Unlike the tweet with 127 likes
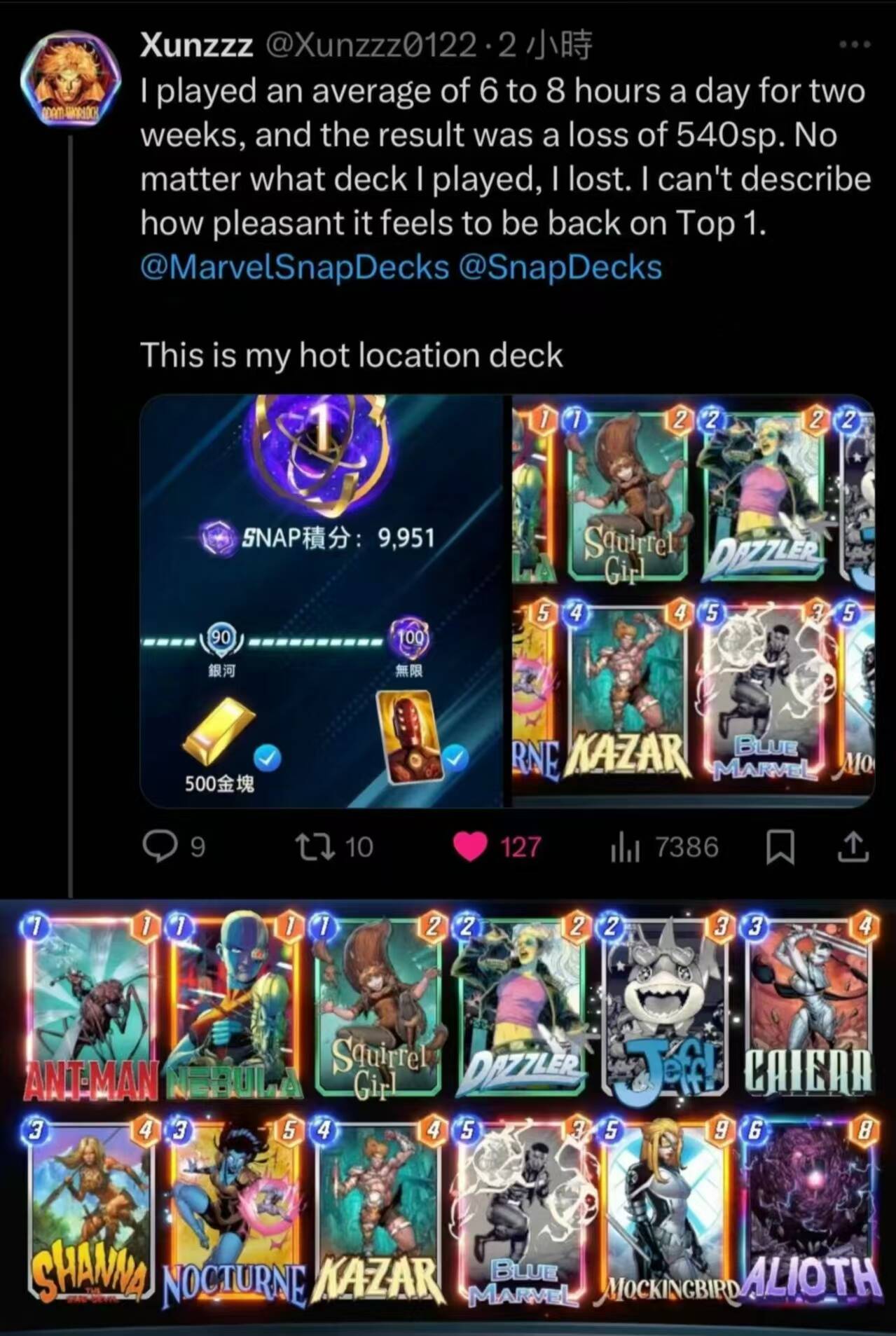 click(x=469, y=846)
